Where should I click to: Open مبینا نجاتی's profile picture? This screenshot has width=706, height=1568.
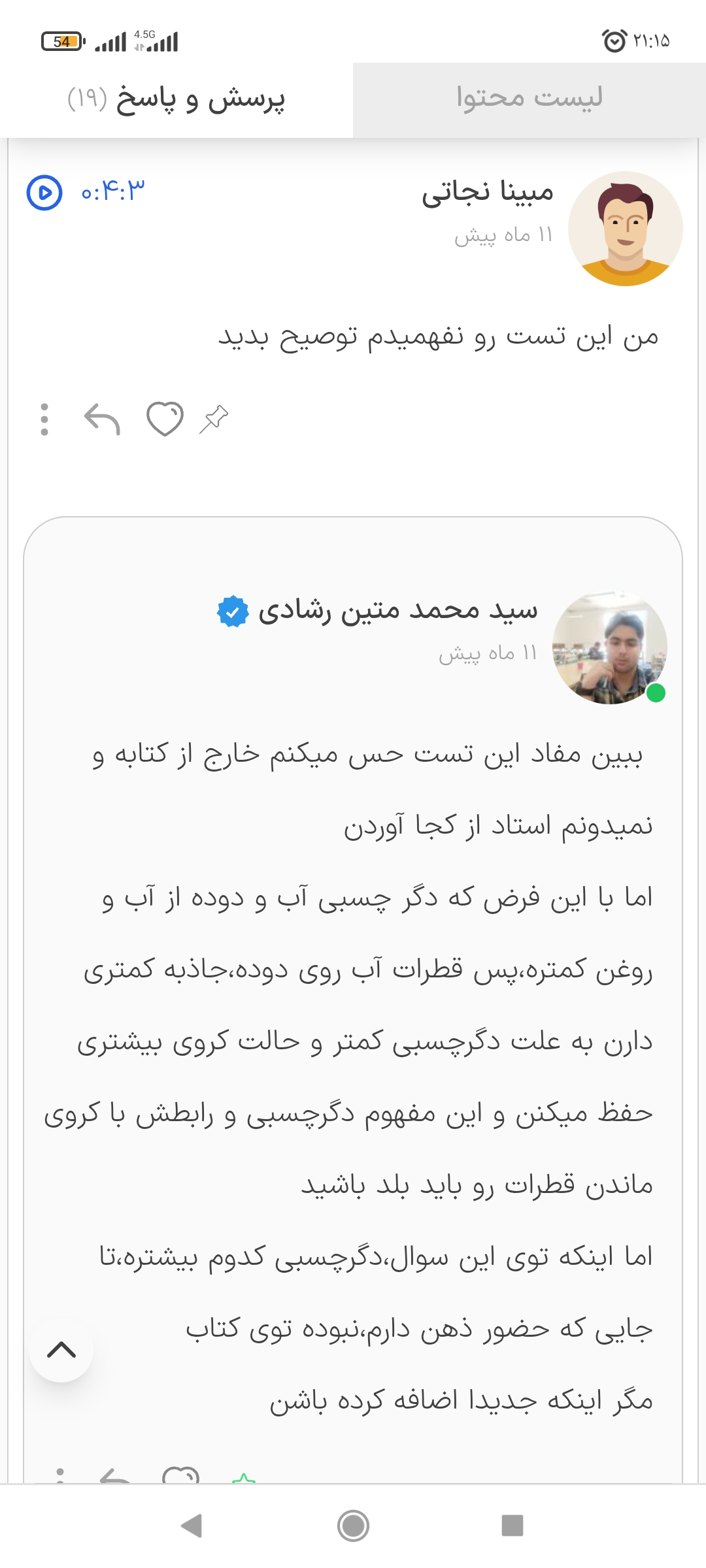pos(625,229)
